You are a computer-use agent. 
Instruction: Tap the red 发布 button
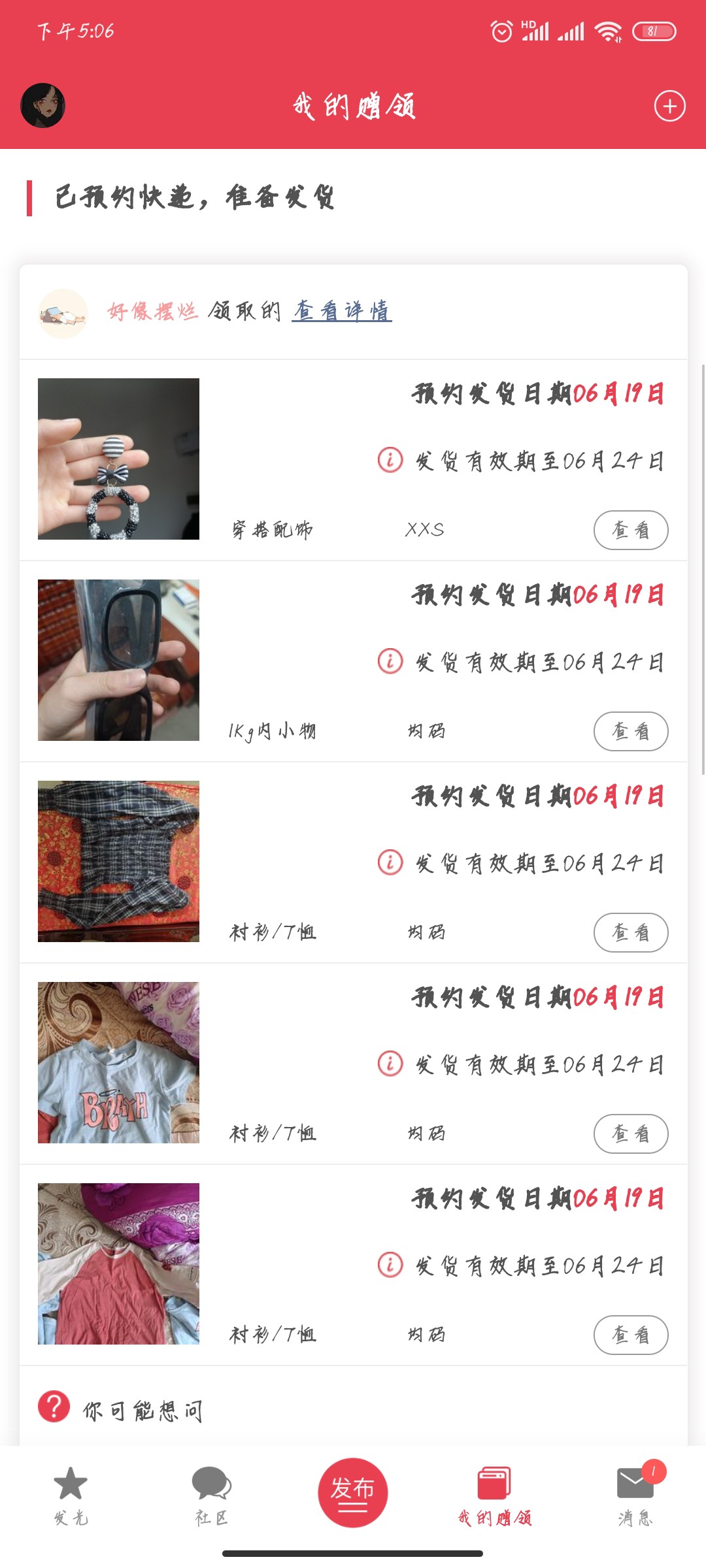(352, 1492)
